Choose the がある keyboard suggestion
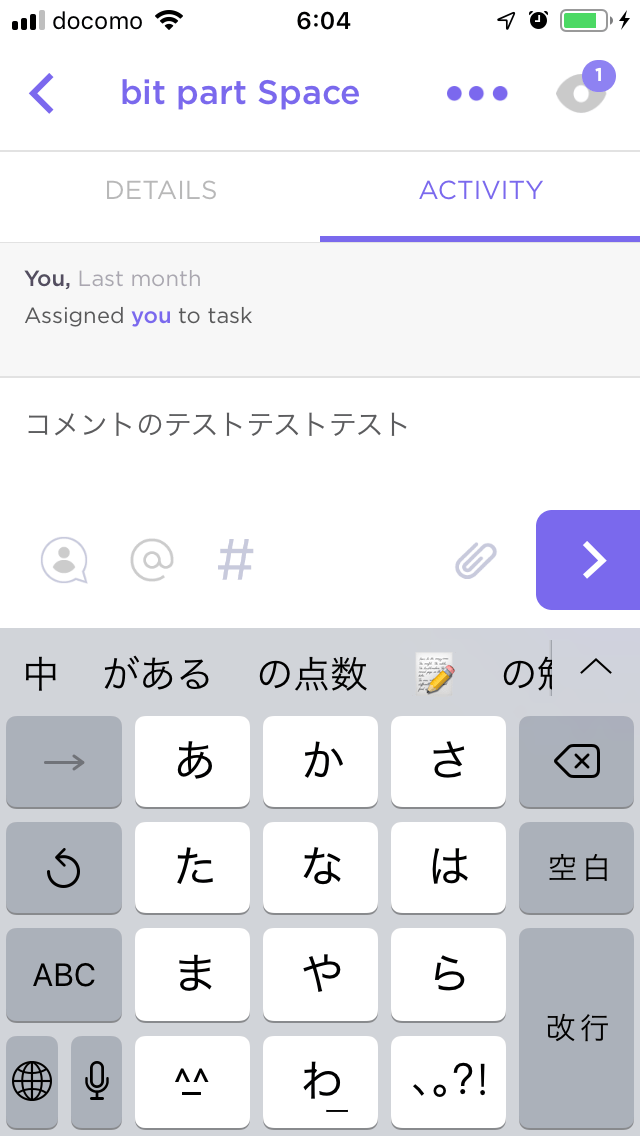The height and width of the screenshot is (1136, 640). pos(157,675)
